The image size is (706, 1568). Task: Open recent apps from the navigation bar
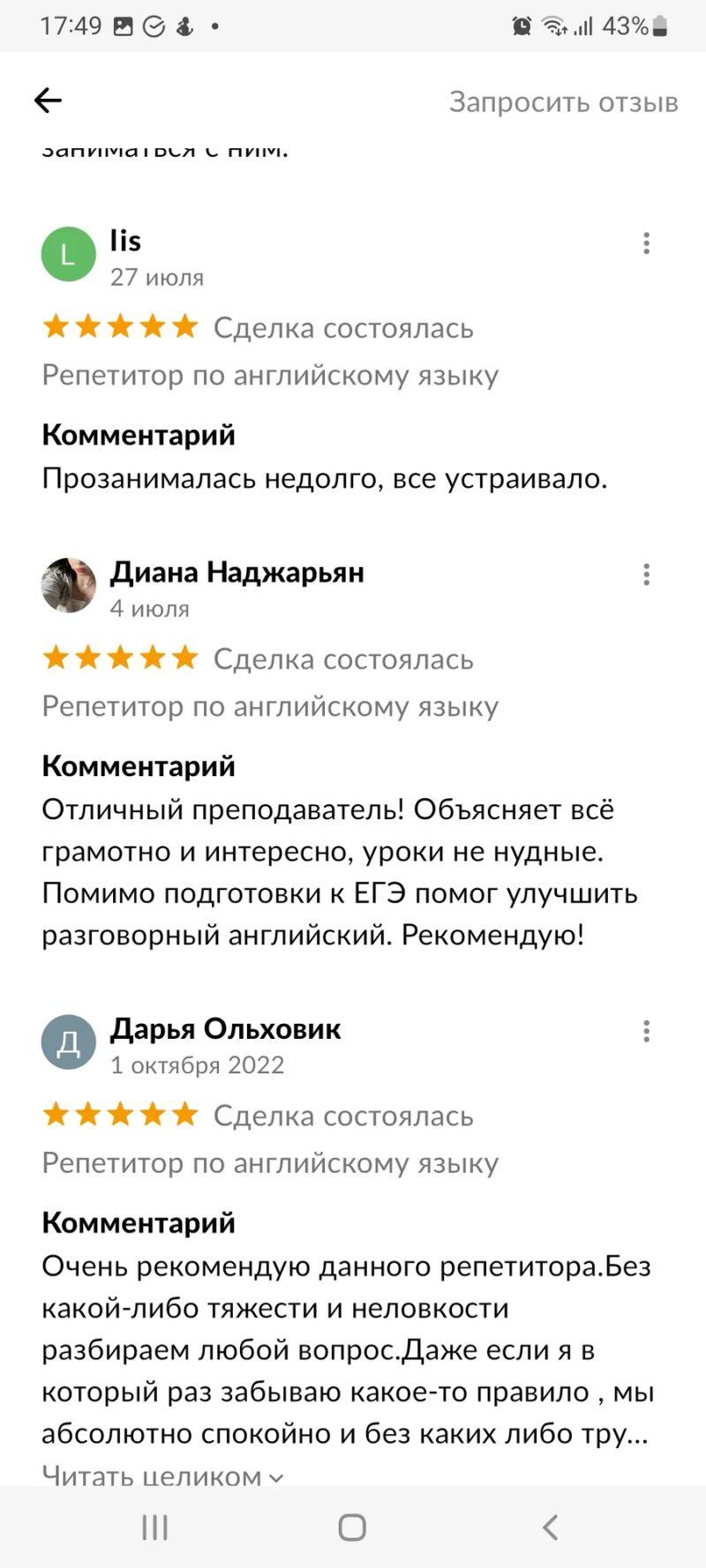[x=155, y=1527]
